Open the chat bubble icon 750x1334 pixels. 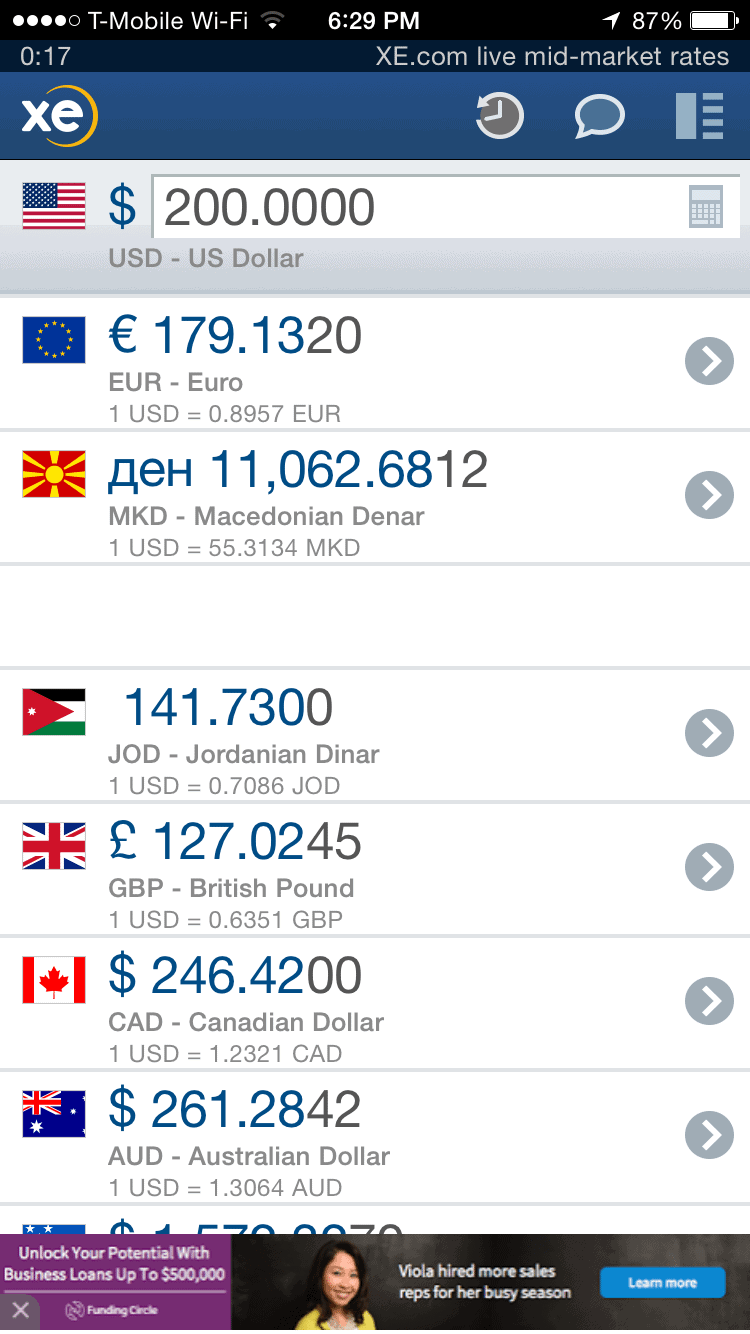(599, 116)
